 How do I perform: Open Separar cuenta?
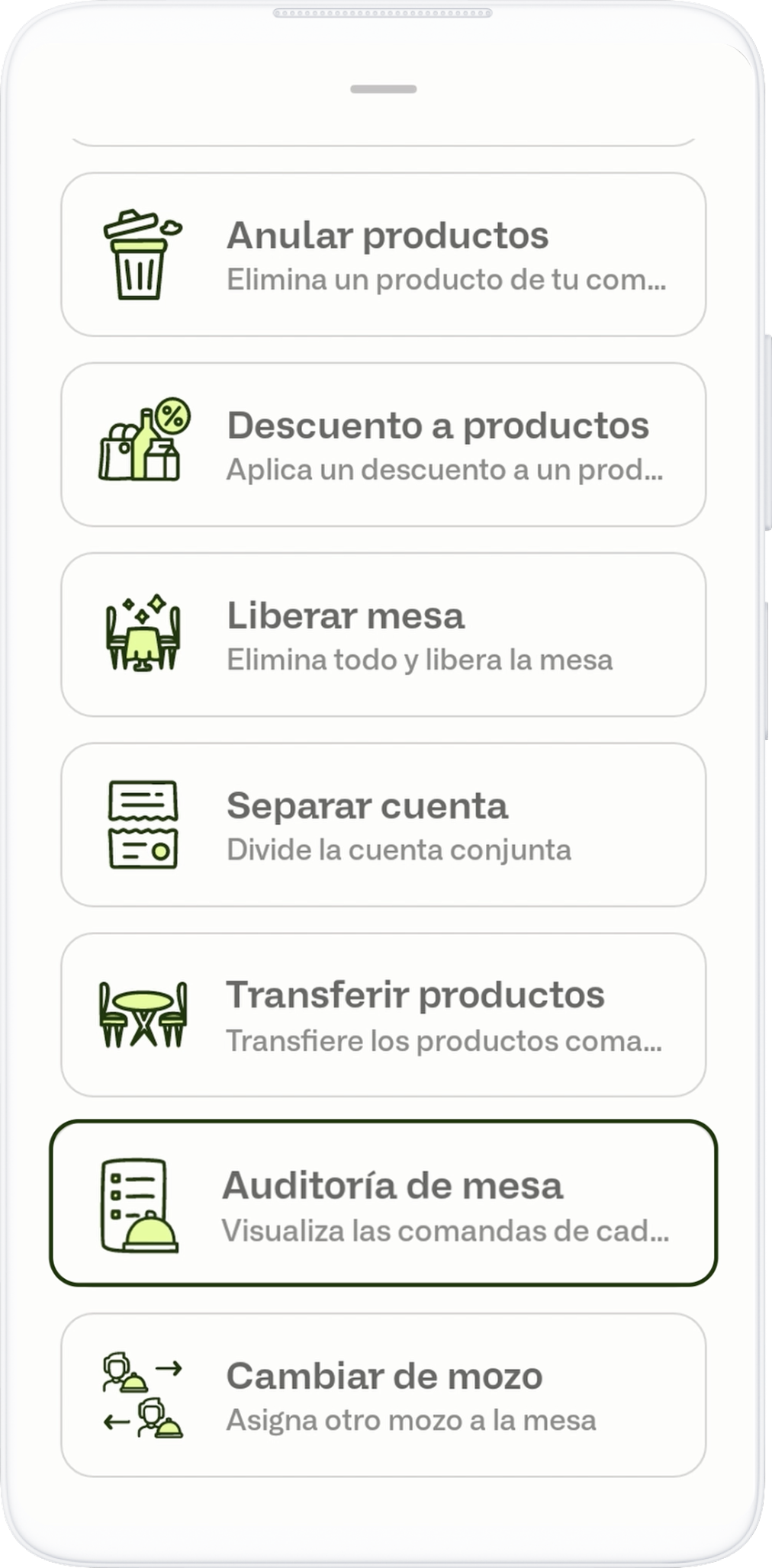tap(383, 824)
